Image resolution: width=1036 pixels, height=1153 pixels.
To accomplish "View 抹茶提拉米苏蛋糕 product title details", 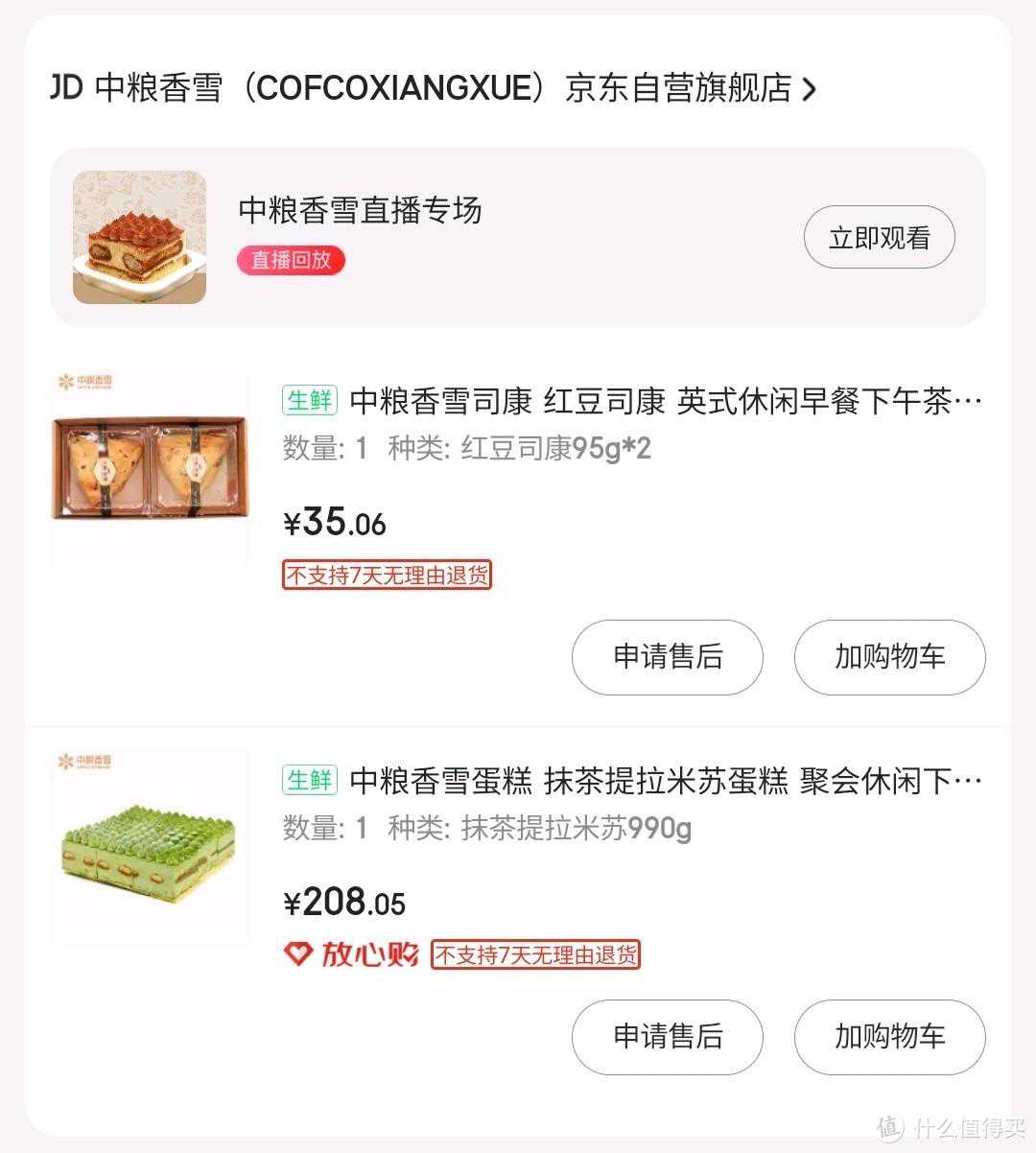I will pyautogui.click(x=665, y=781).
